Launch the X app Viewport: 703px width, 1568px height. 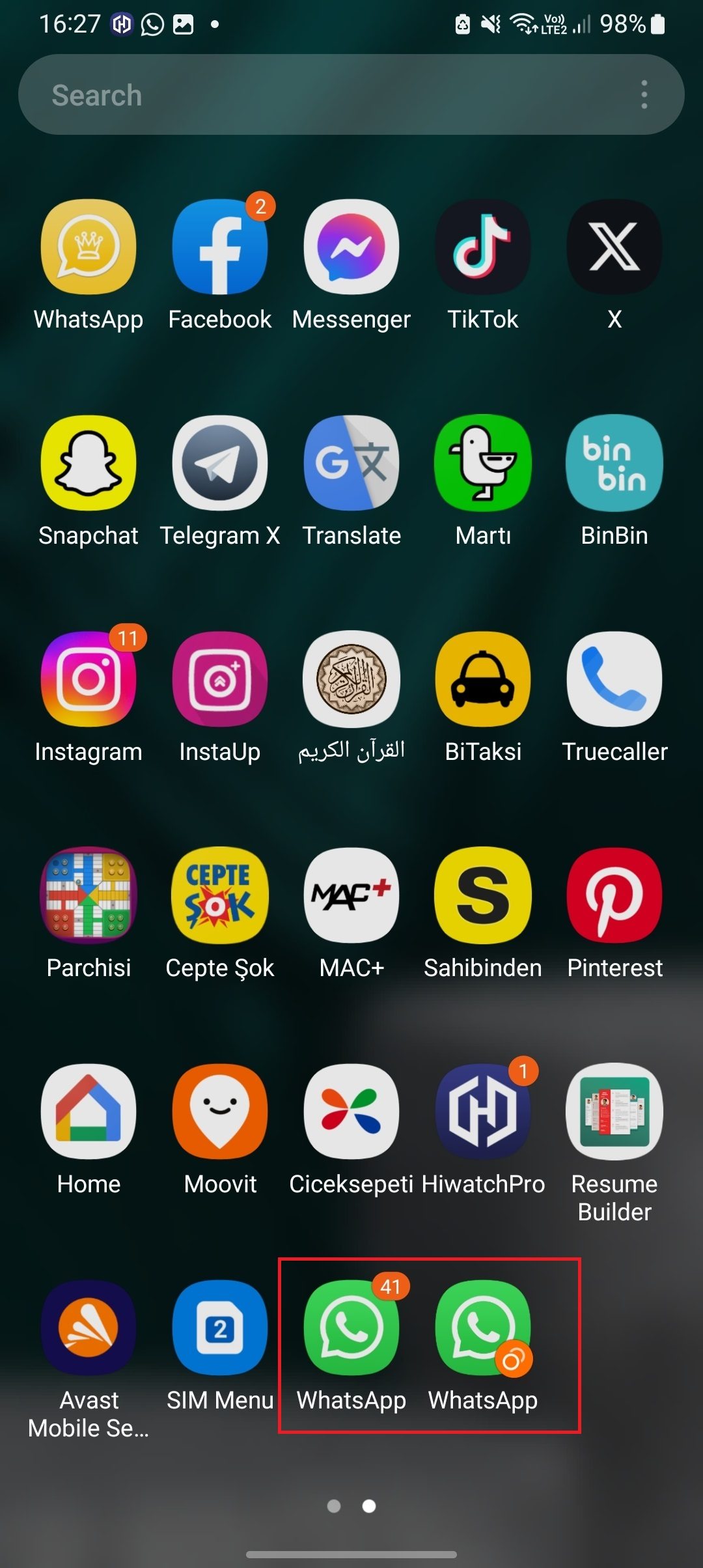click(614, 248)
